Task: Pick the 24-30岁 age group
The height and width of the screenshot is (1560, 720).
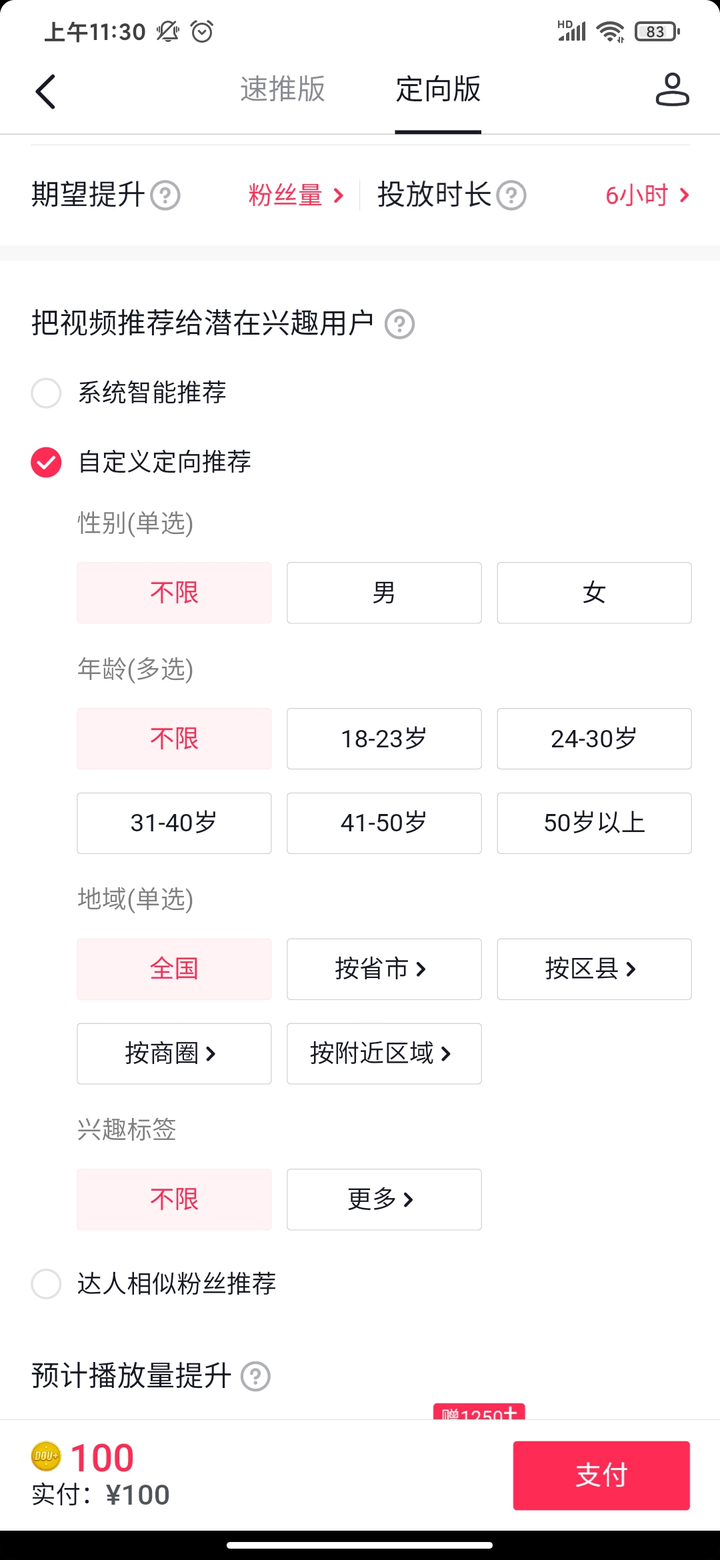Action: [x=594, y=739]
